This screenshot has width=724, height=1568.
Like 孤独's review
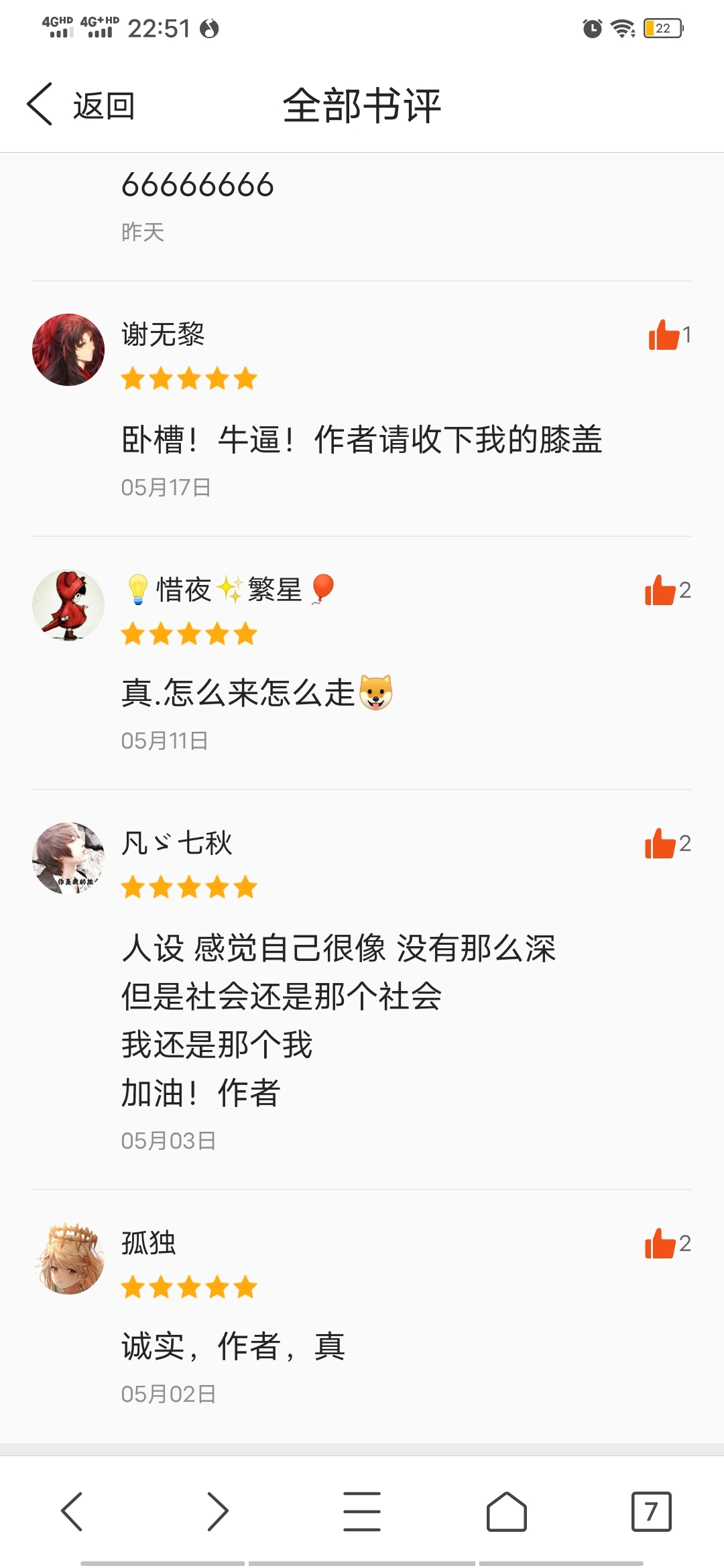click(661, 1244)
